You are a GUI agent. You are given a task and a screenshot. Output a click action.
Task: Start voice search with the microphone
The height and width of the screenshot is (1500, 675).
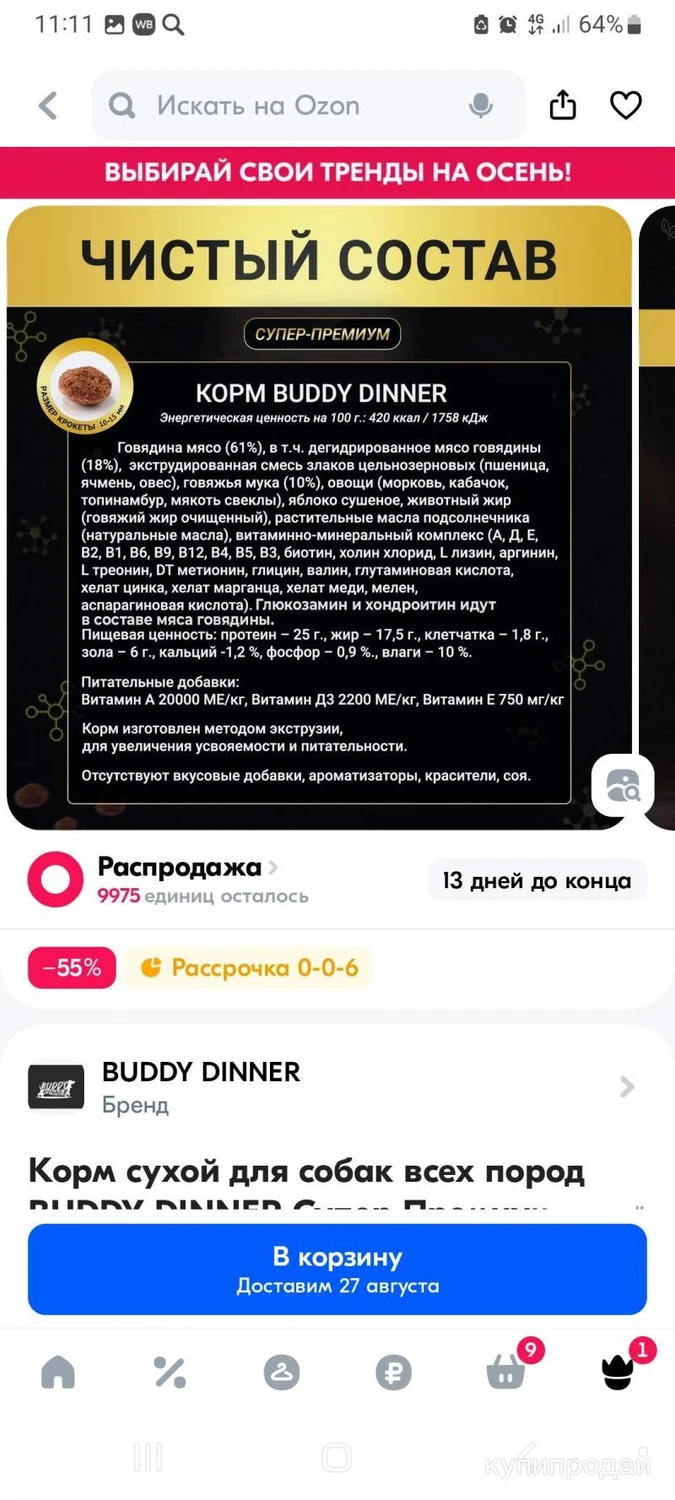click(x=481, y=106)
